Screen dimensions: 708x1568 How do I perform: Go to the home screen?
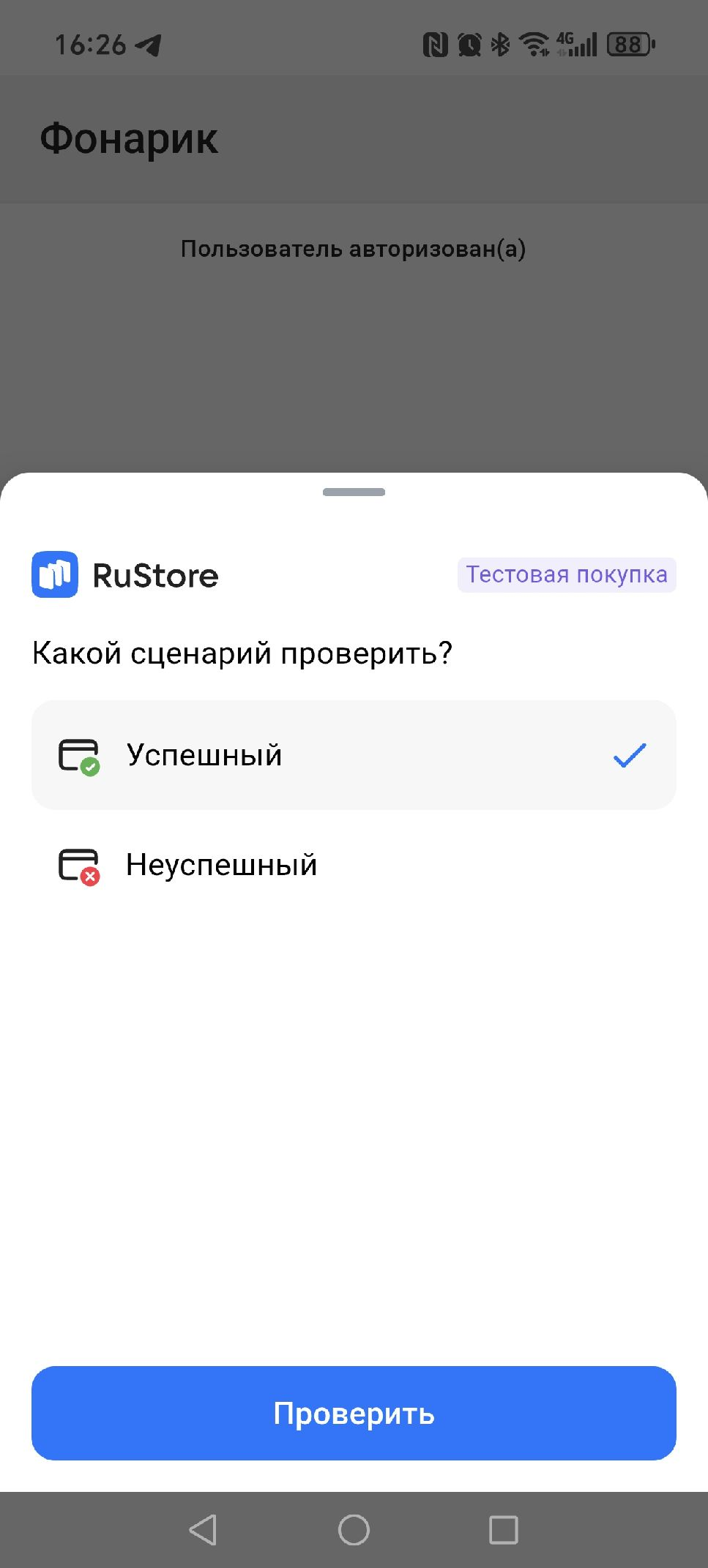[x=354, y=1529]
